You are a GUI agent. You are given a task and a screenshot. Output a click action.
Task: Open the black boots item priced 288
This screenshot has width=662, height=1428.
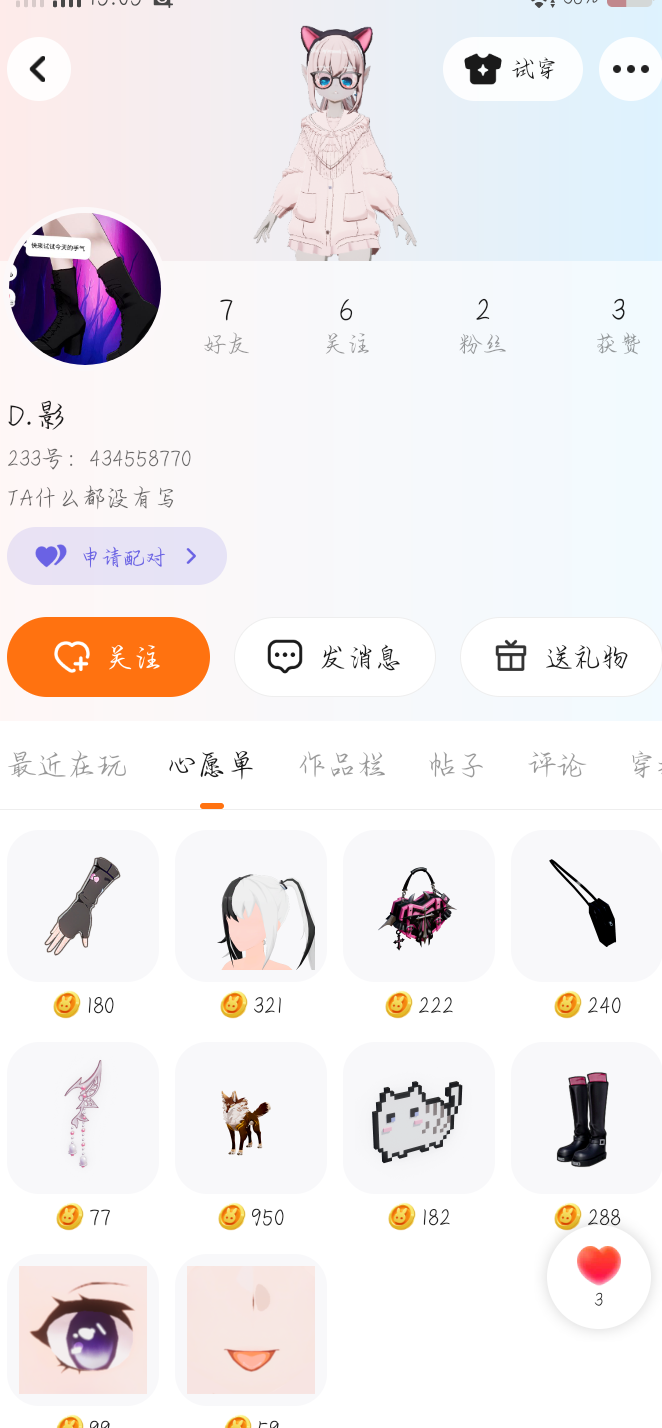586,1117
